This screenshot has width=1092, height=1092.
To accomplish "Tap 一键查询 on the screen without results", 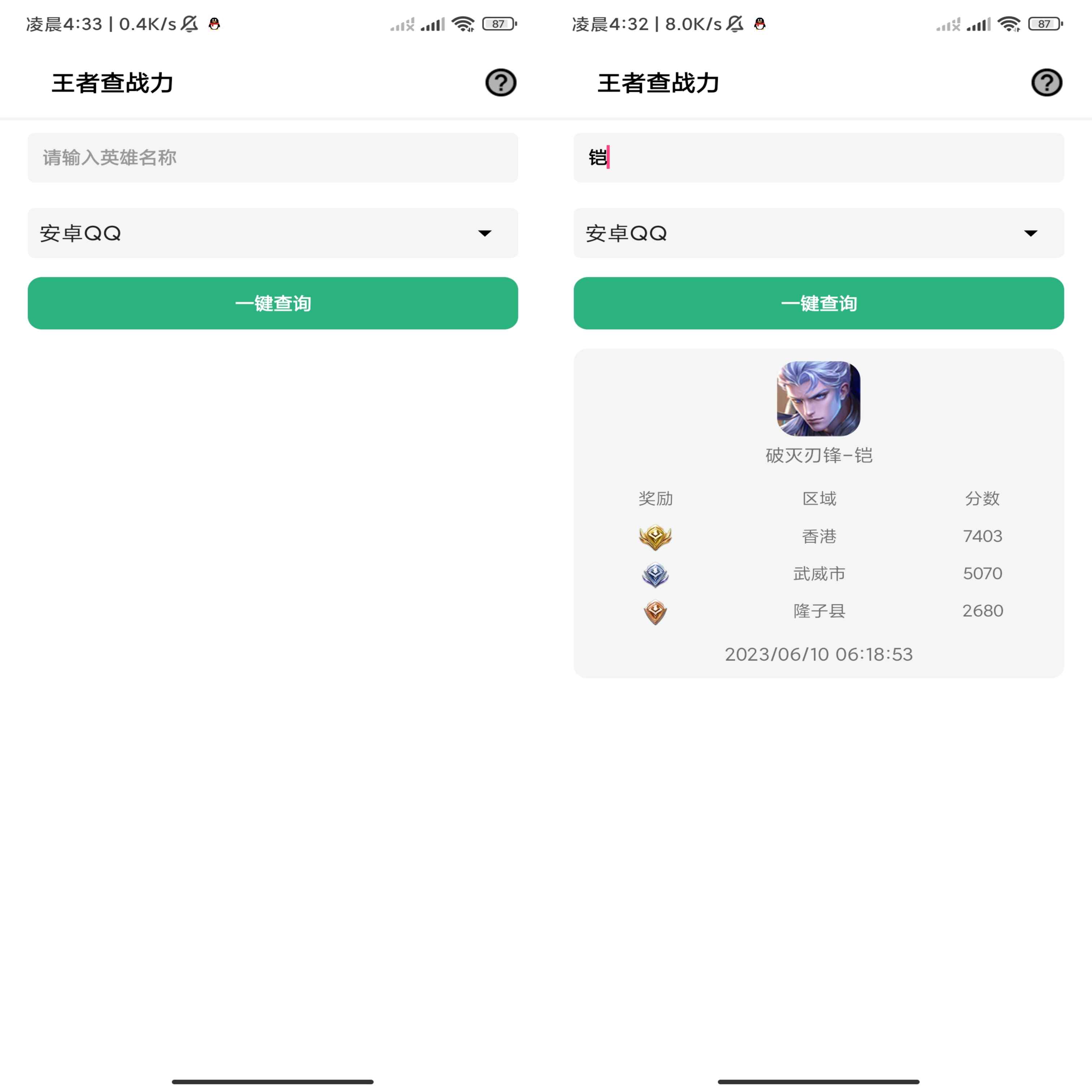I will pyautogui.click(x=272, y=303).
